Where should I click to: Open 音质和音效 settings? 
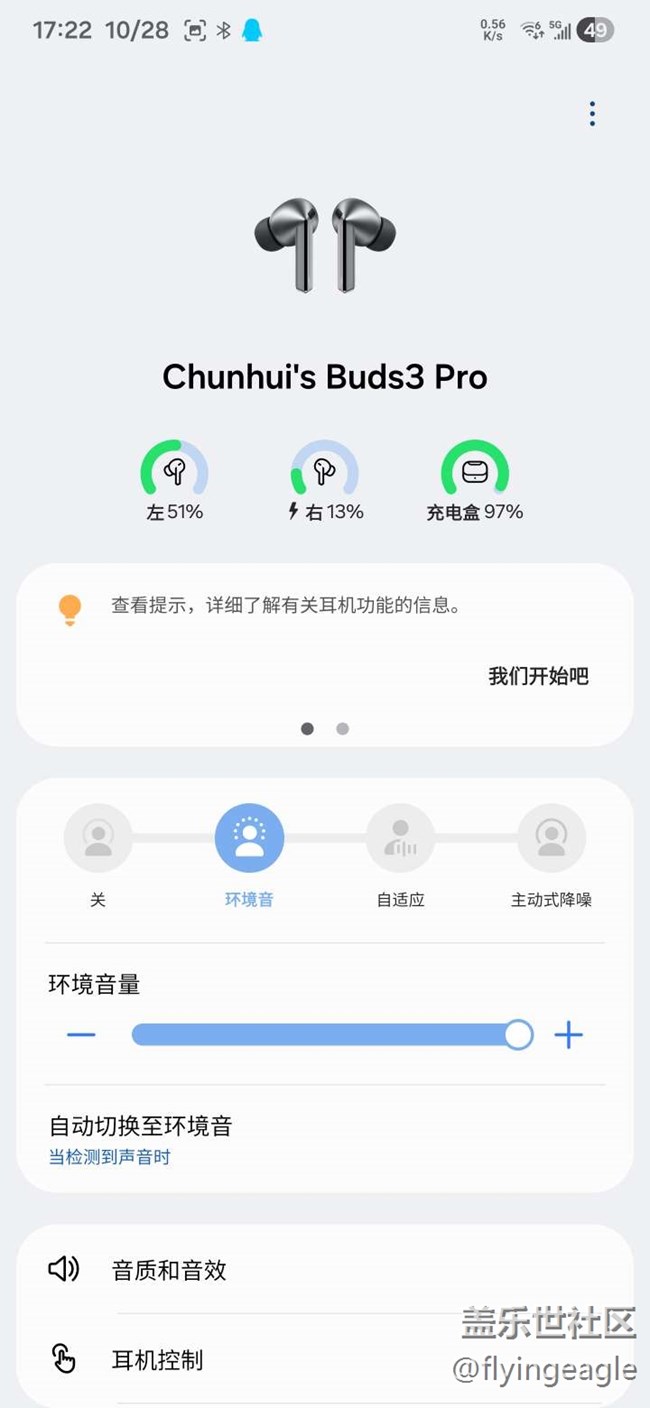pyautogui.click(x=170, y=1270)
